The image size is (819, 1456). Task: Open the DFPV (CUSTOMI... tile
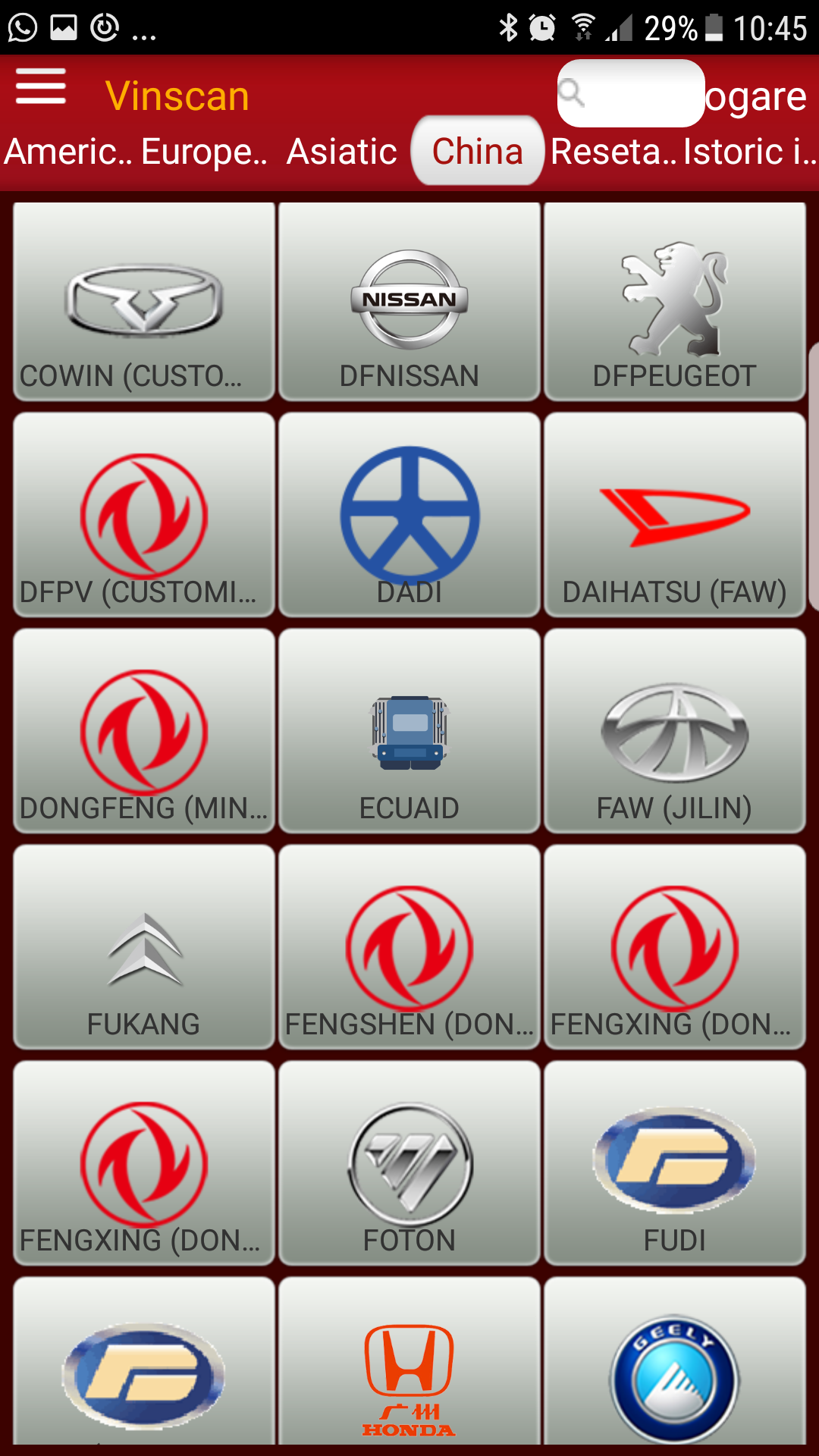(144, 515)
